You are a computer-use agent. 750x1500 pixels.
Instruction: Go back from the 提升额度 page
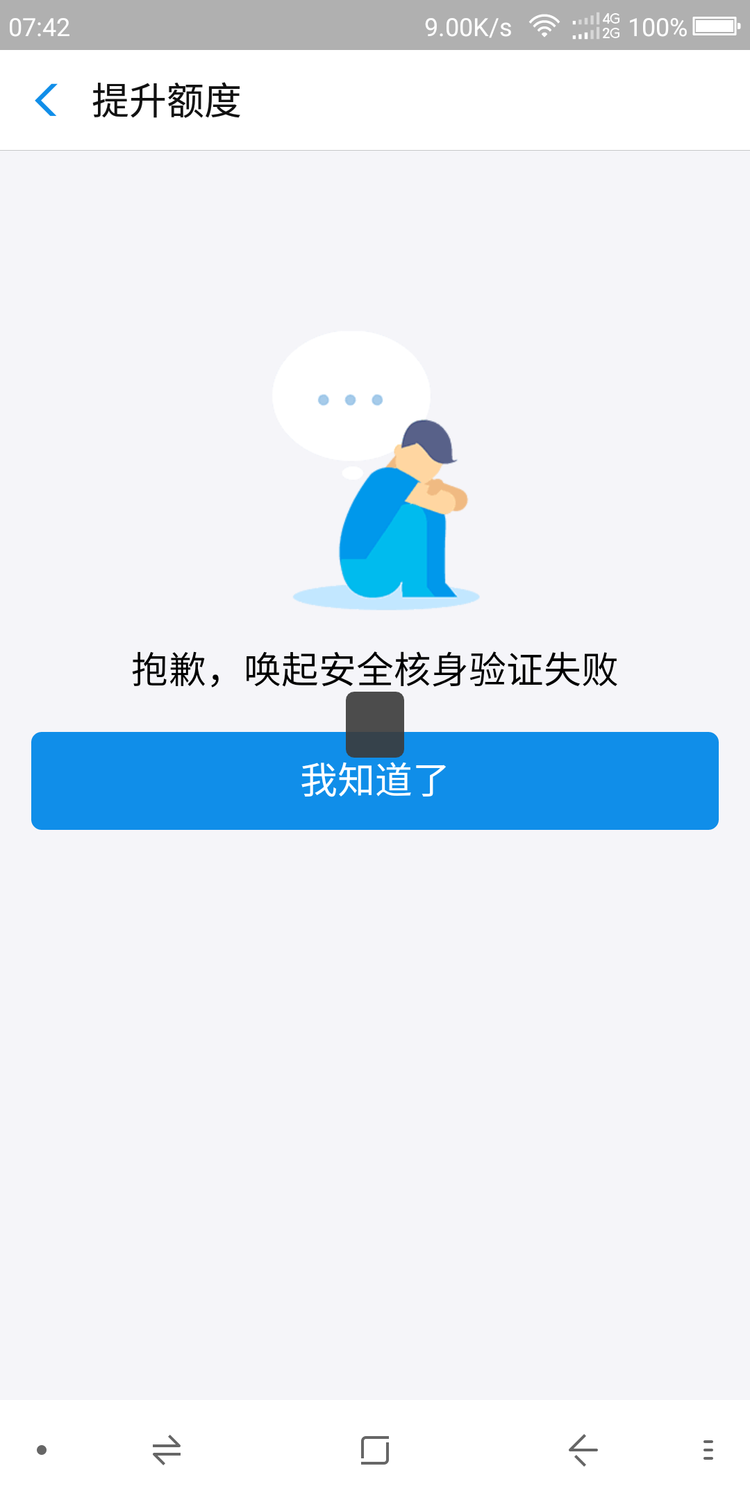(x=46, y=101)
